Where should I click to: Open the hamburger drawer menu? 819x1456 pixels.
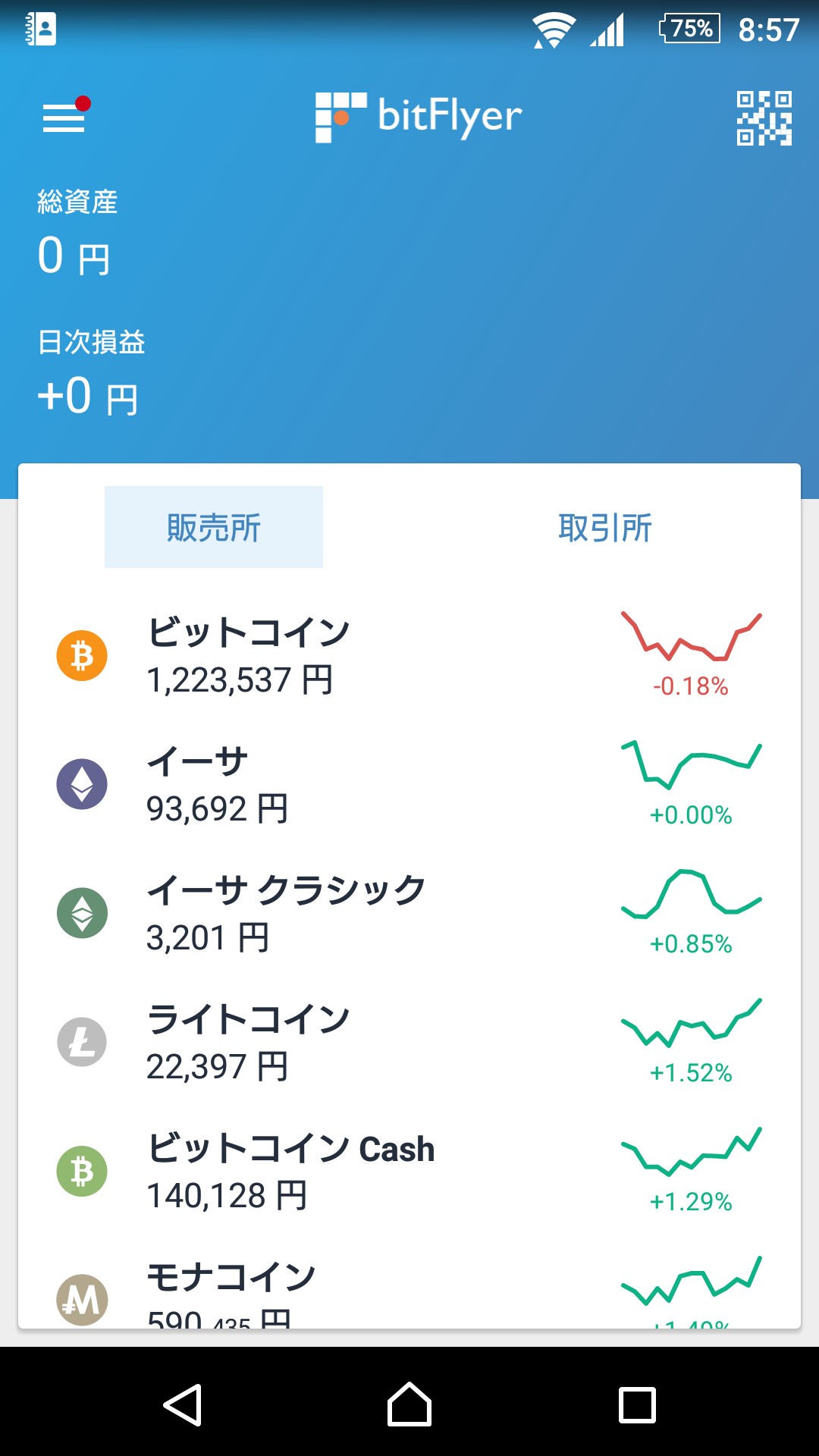(x=64, y=118)
